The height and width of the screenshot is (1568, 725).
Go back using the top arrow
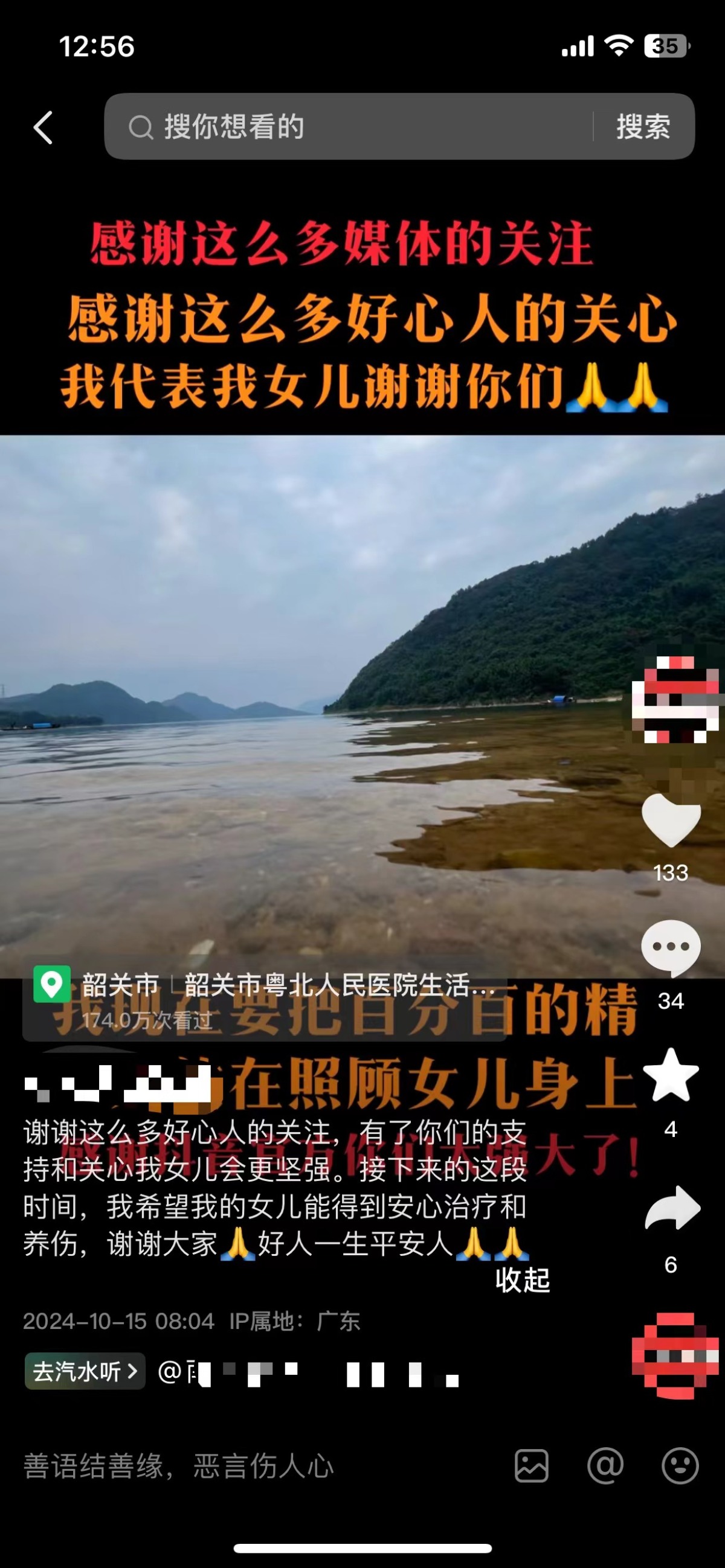pos(44,127)
